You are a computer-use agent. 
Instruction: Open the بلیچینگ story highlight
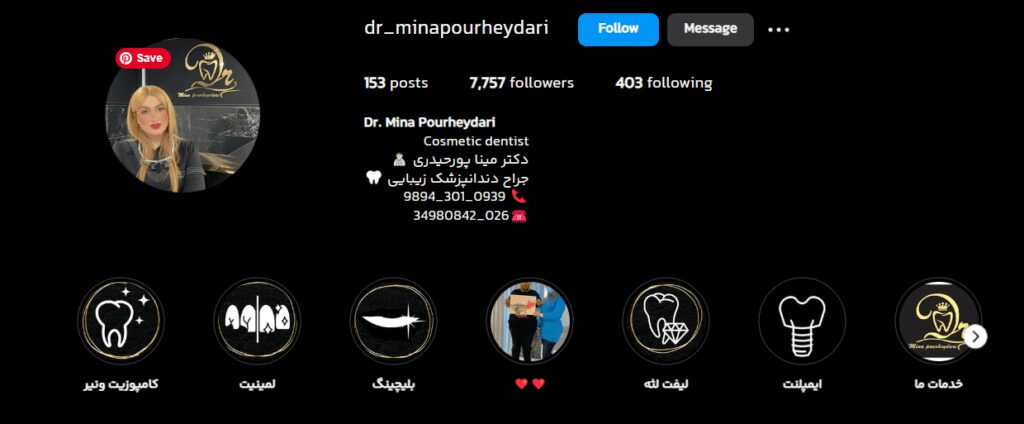click(x=393, y=320)
